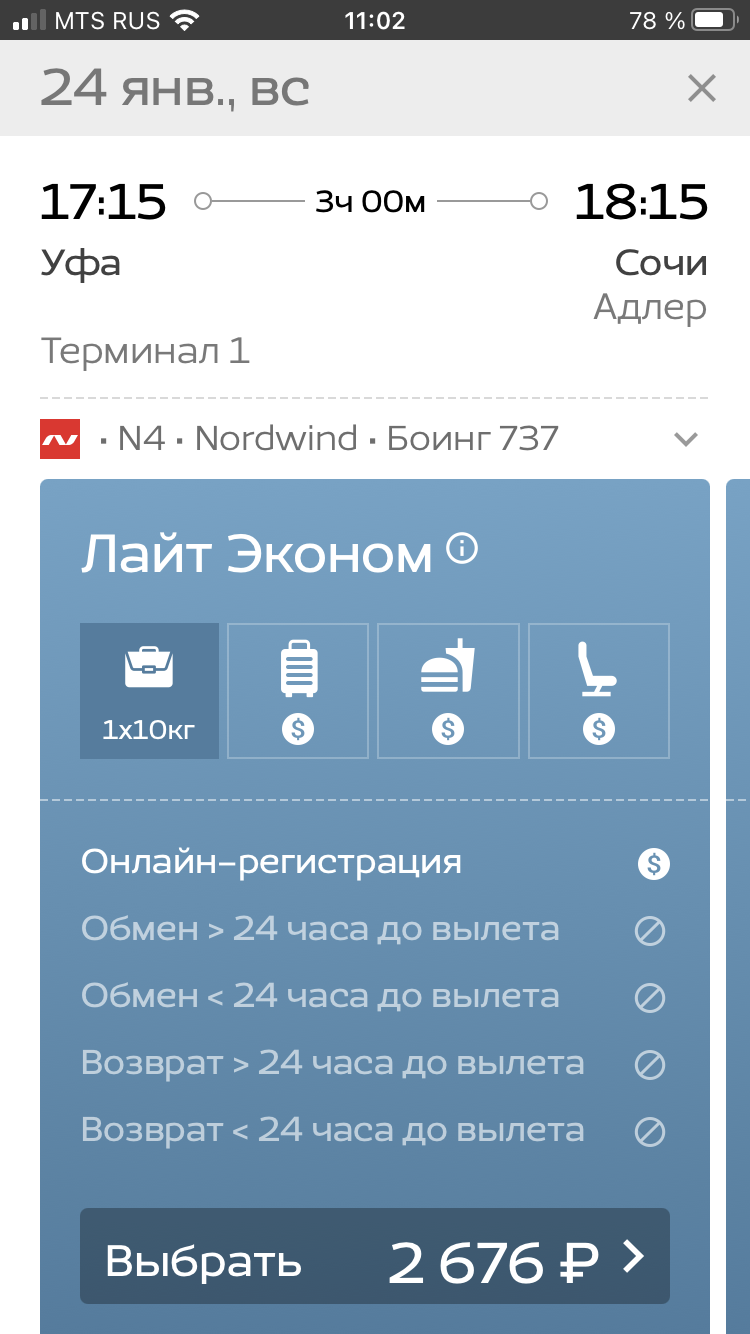The height and width of the screenshot is (1334, 750).
Task: Tap the 1x10кг hand luggage tile
Action: [149, 691]
